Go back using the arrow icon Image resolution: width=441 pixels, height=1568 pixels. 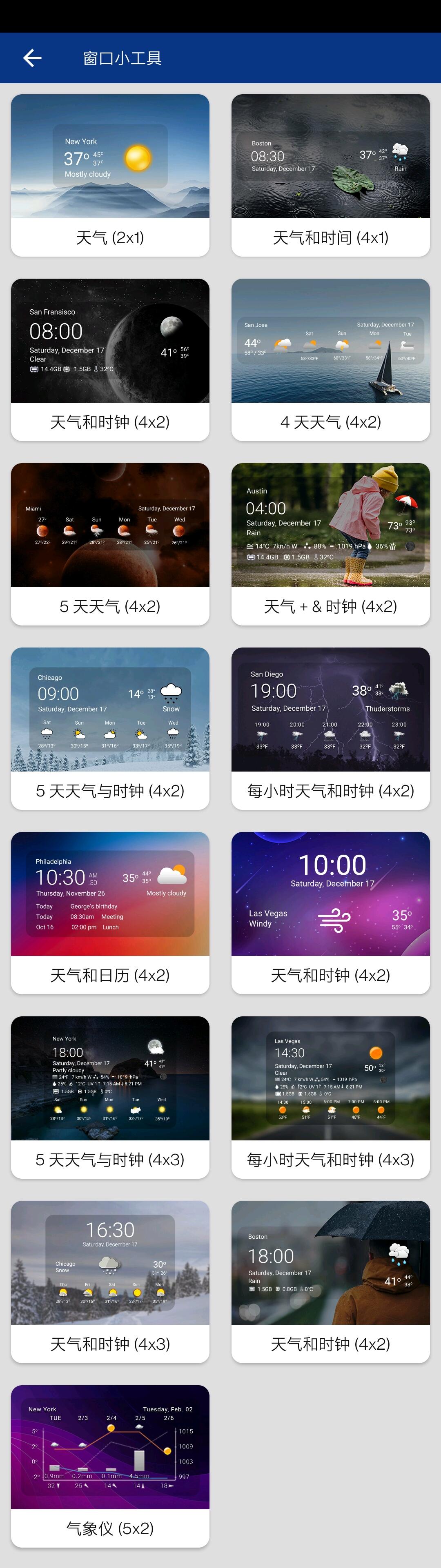[32, 58]
